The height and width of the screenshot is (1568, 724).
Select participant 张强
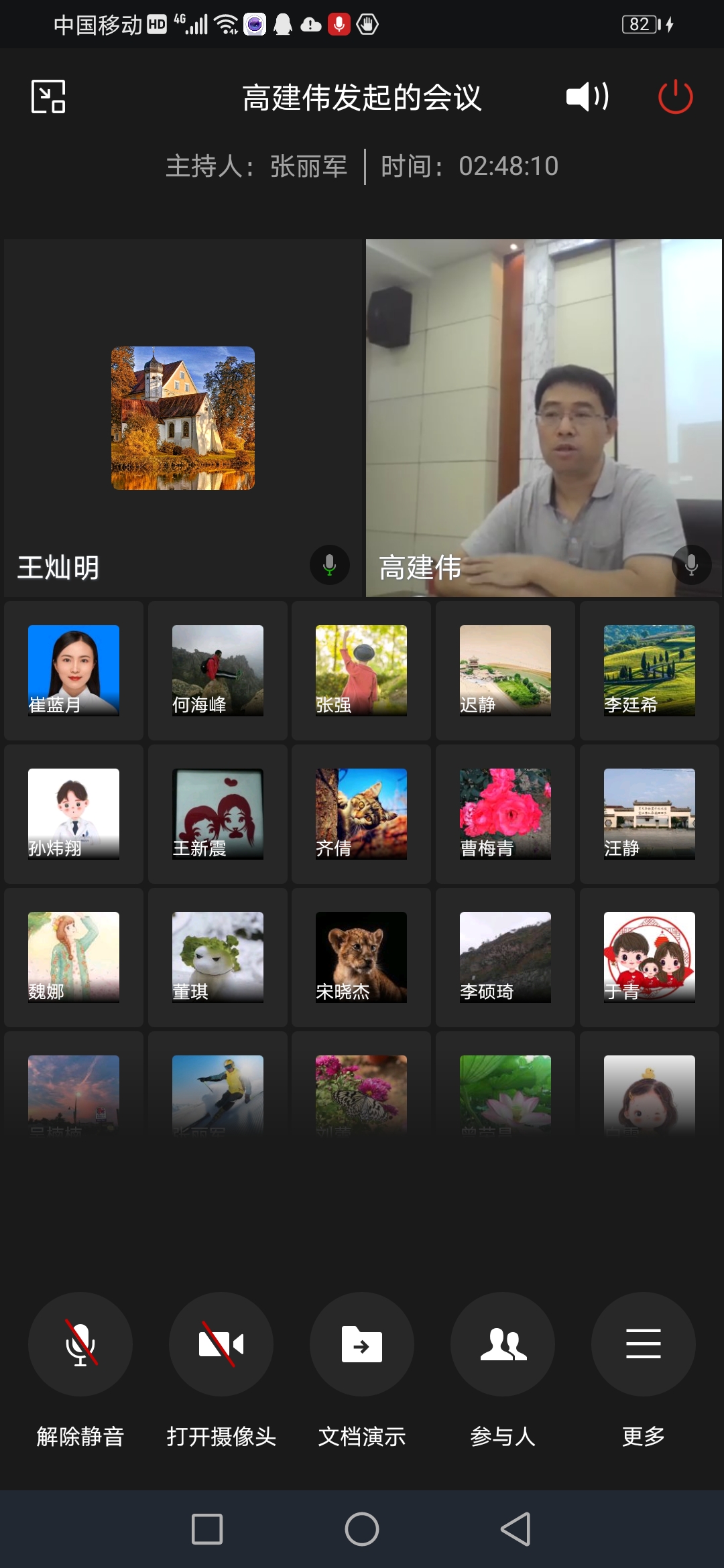(361, 670)
